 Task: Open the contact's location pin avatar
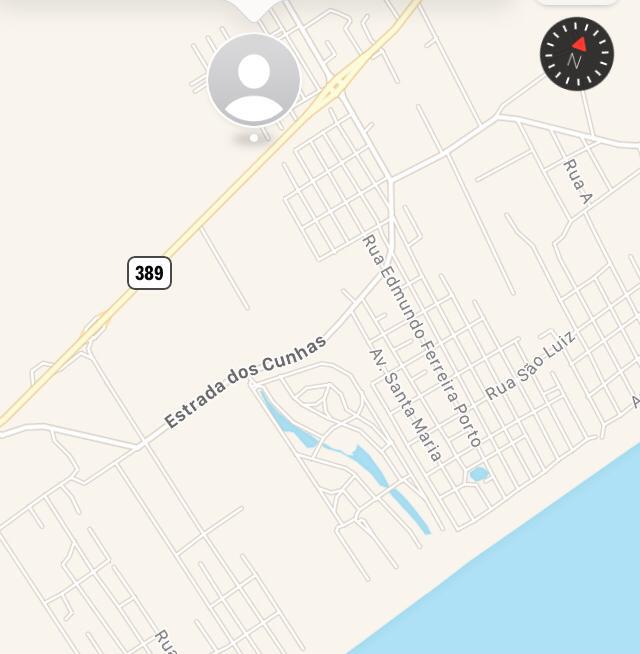pyautogui.click(x=254, y=80)
